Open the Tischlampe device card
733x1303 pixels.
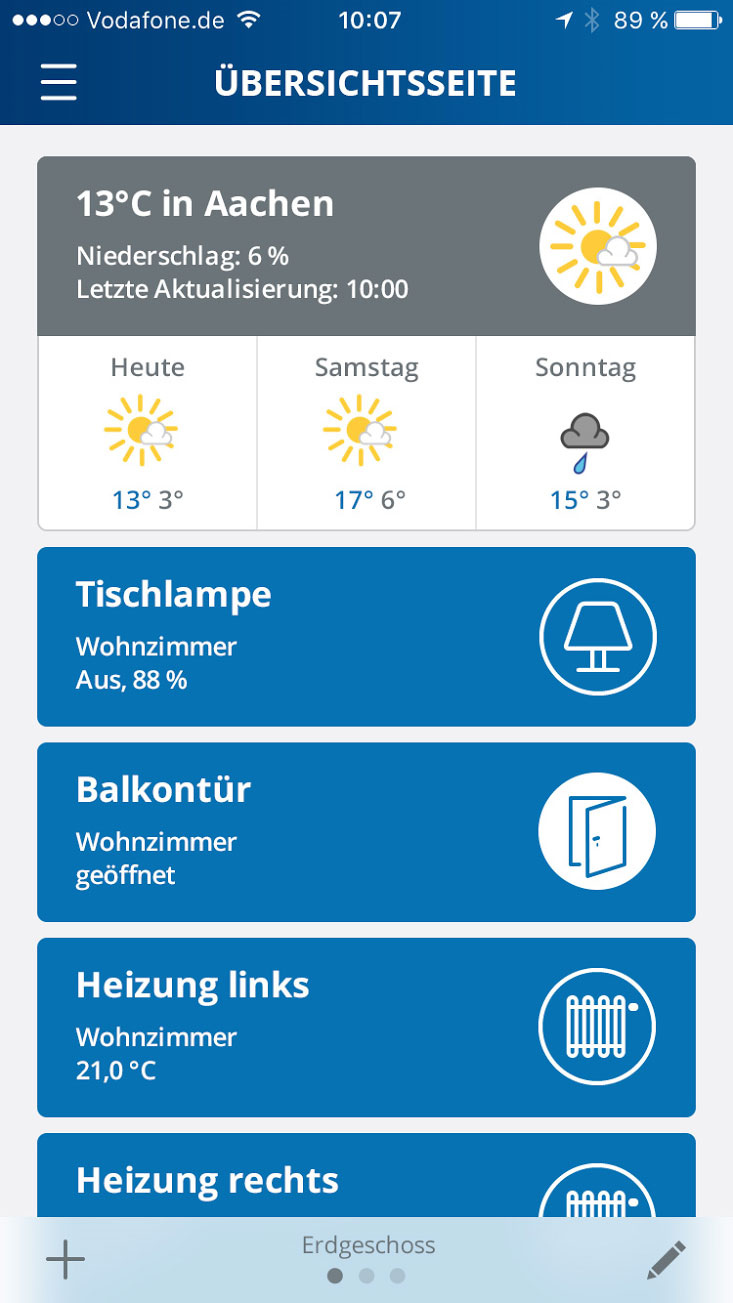[x=366, y=637]
